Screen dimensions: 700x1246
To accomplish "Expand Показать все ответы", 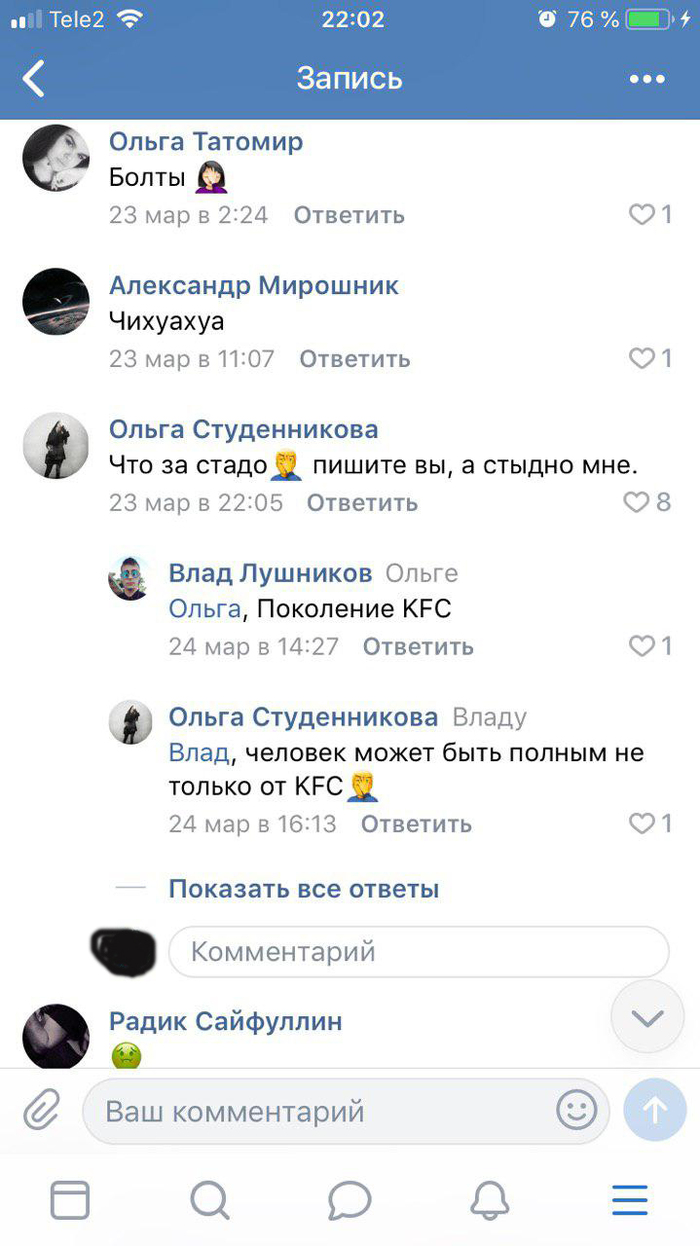I will coord(304,888).
